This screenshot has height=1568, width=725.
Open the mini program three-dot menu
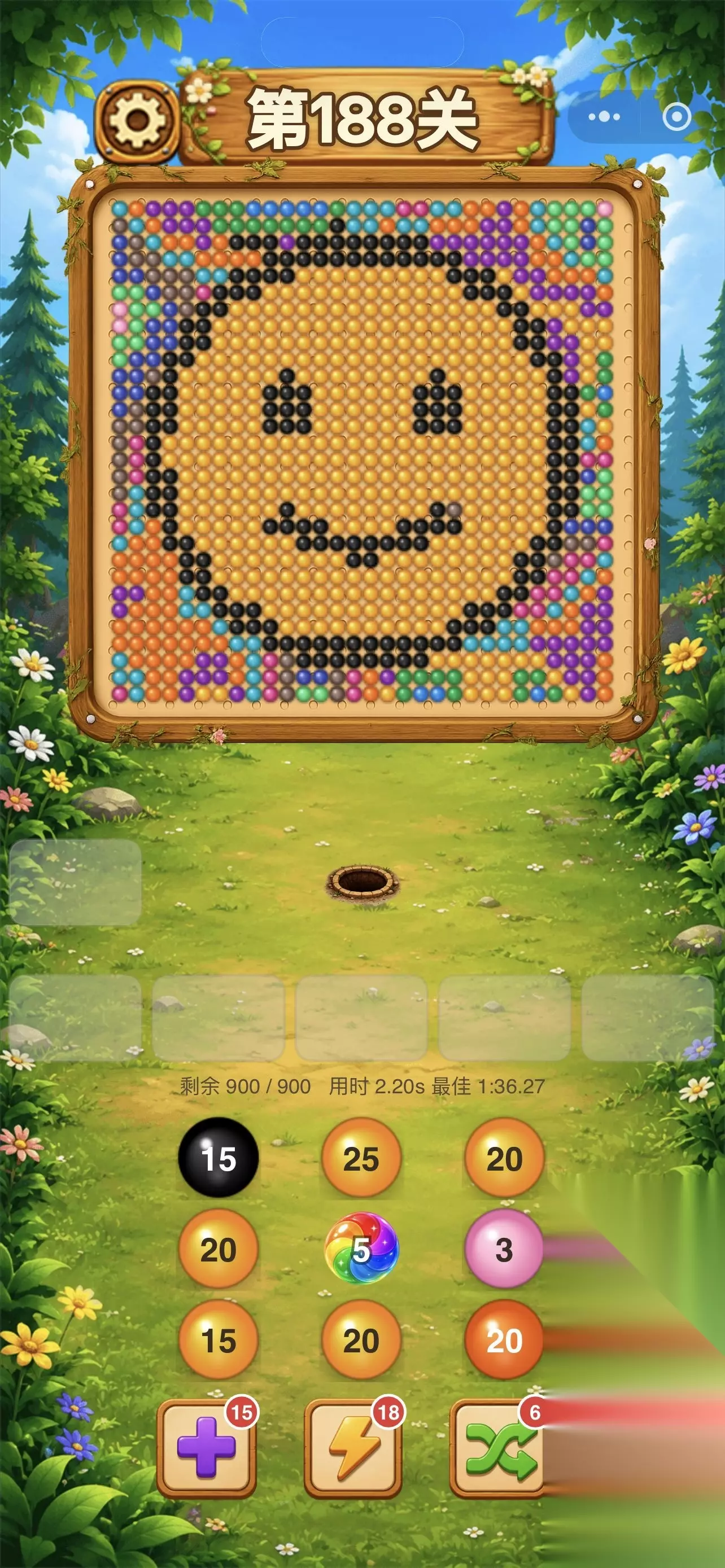tap(604, 116)
